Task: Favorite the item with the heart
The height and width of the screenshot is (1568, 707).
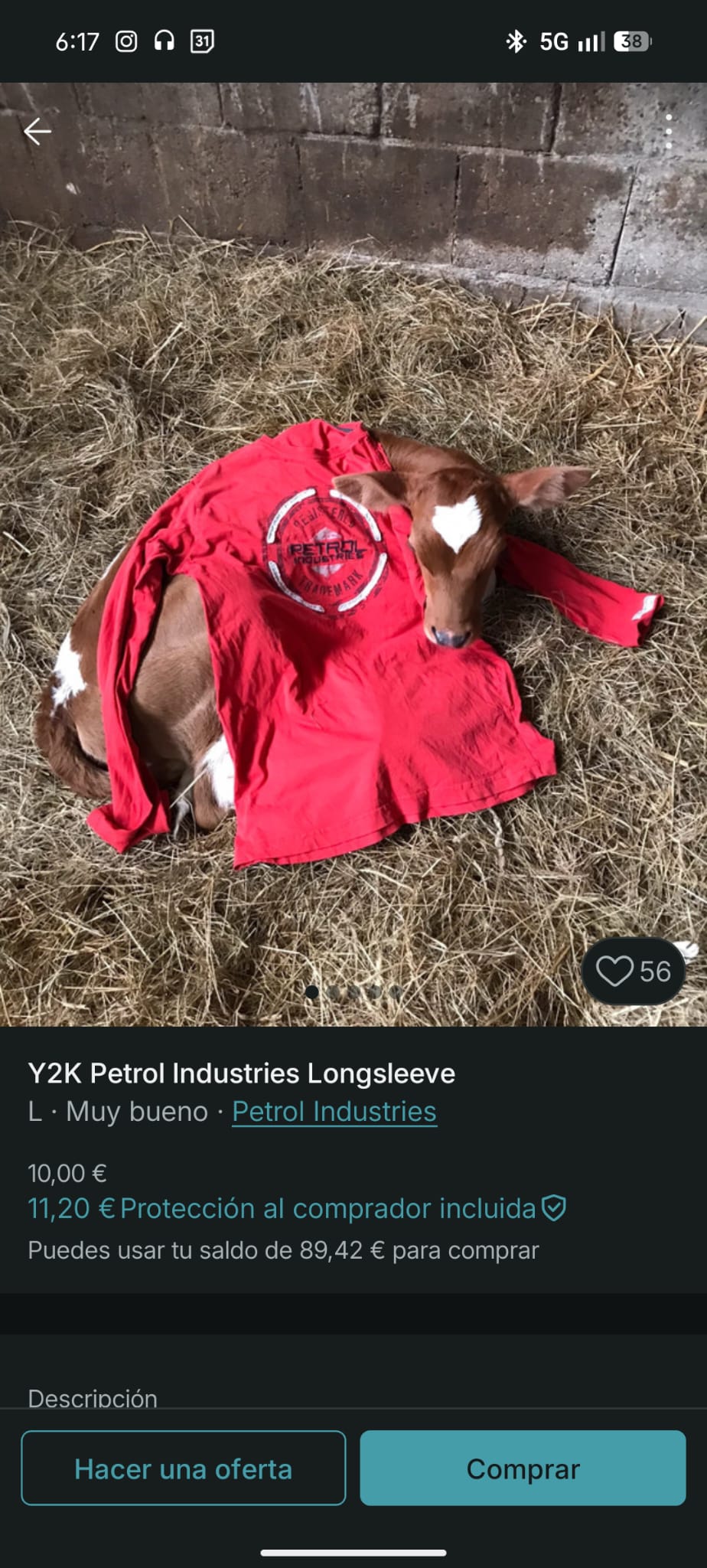Action: 634,971
